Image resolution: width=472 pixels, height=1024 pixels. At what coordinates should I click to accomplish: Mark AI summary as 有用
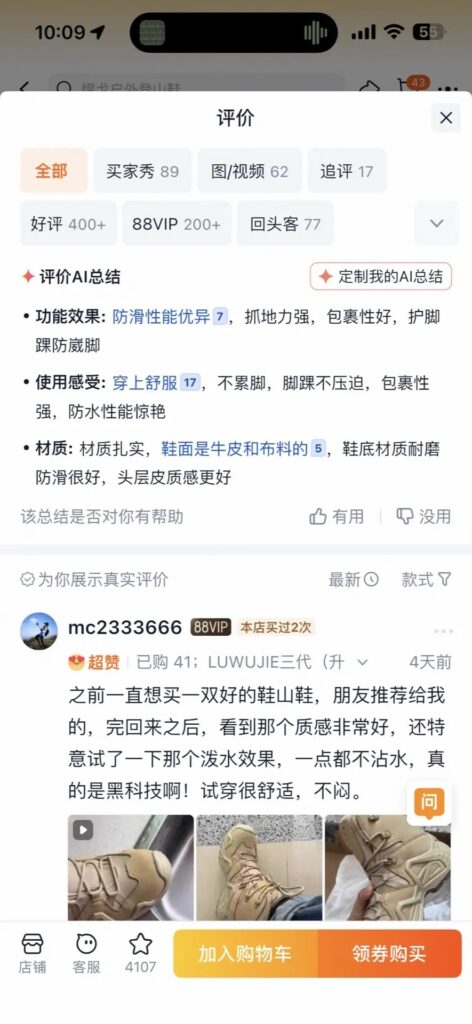click(x=337, y=517)
